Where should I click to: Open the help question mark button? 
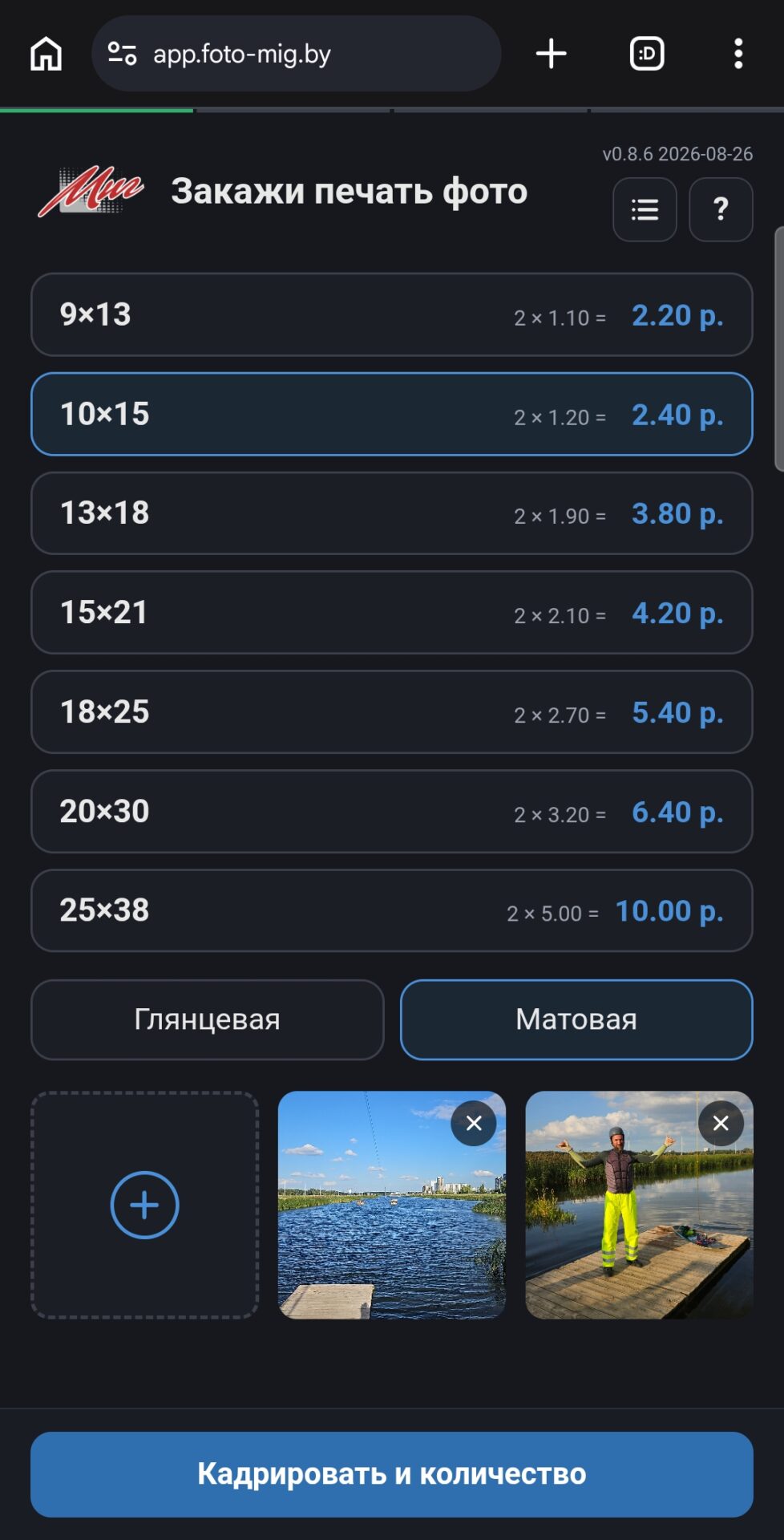click(721, 209)
